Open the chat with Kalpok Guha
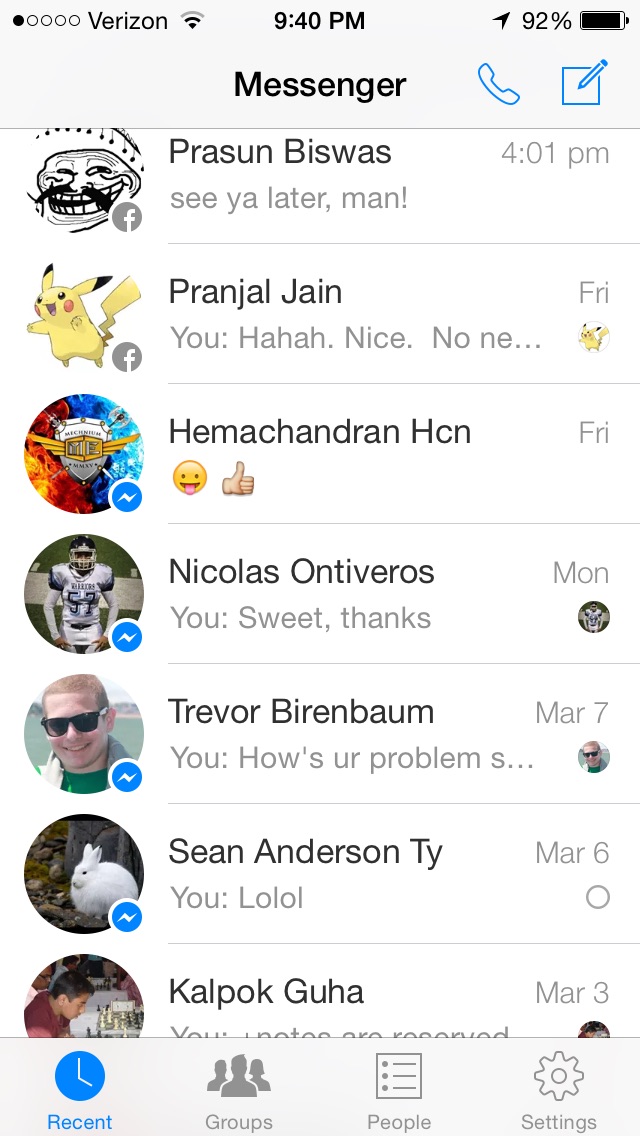 [320, 990]
